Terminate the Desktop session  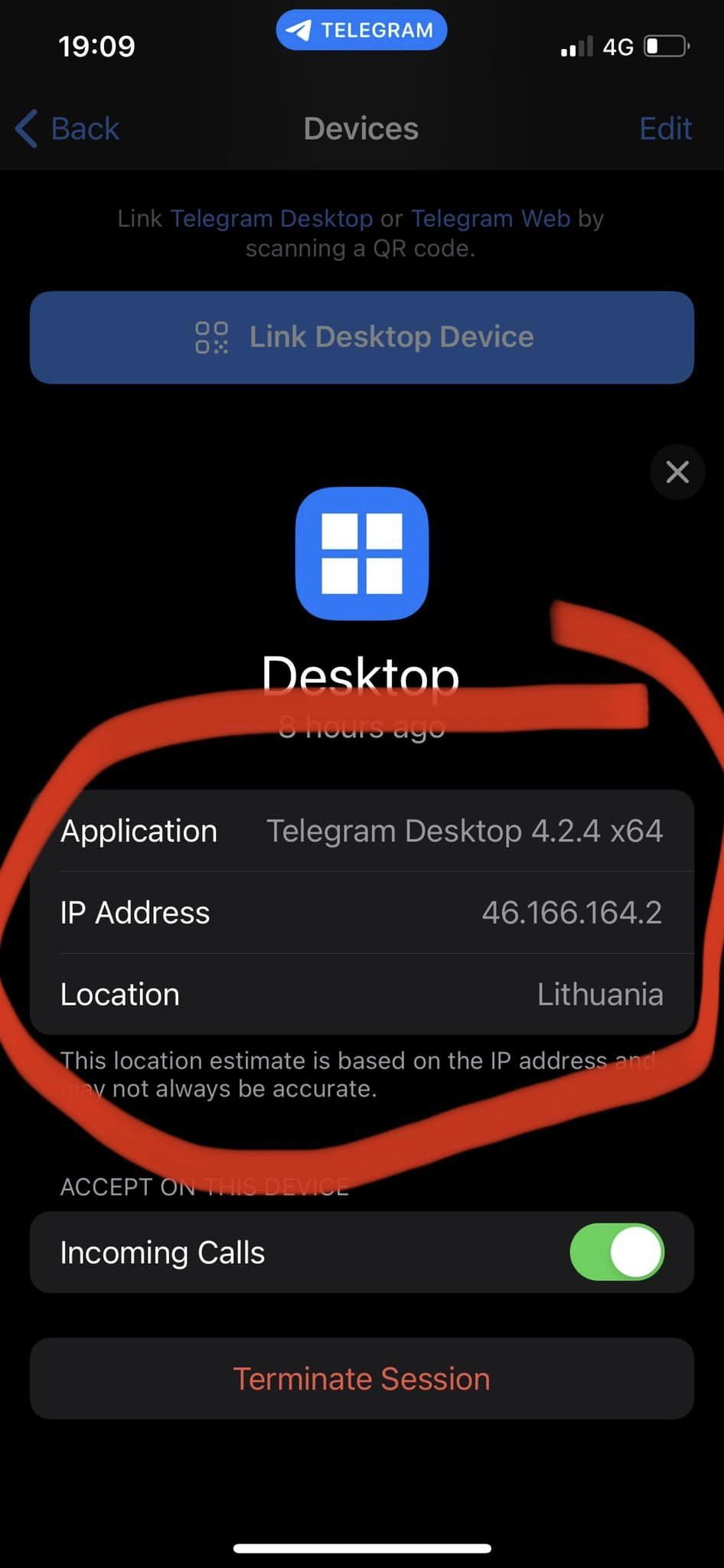(362, 1378)
